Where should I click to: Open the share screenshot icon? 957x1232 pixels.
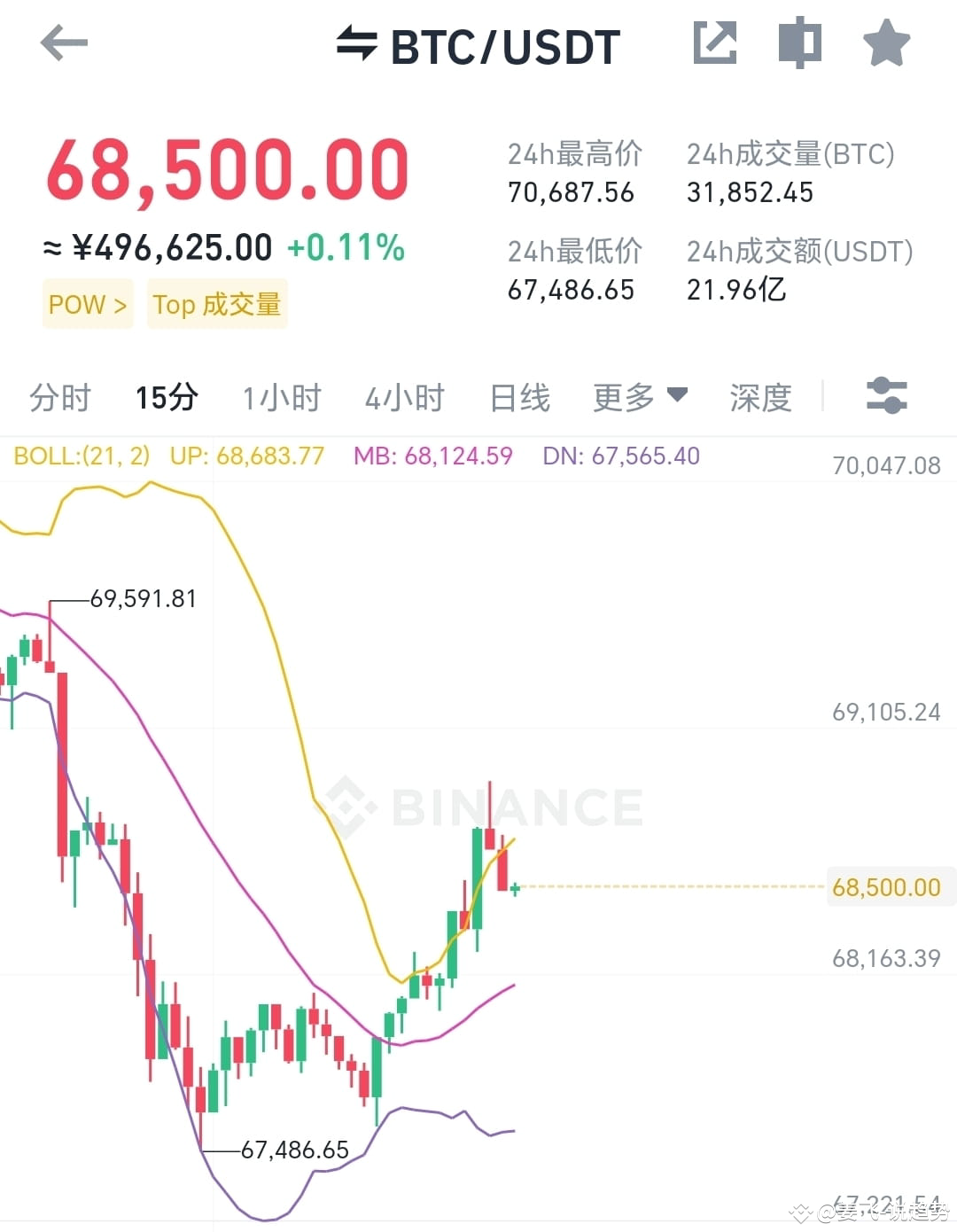tap(714, 43)
